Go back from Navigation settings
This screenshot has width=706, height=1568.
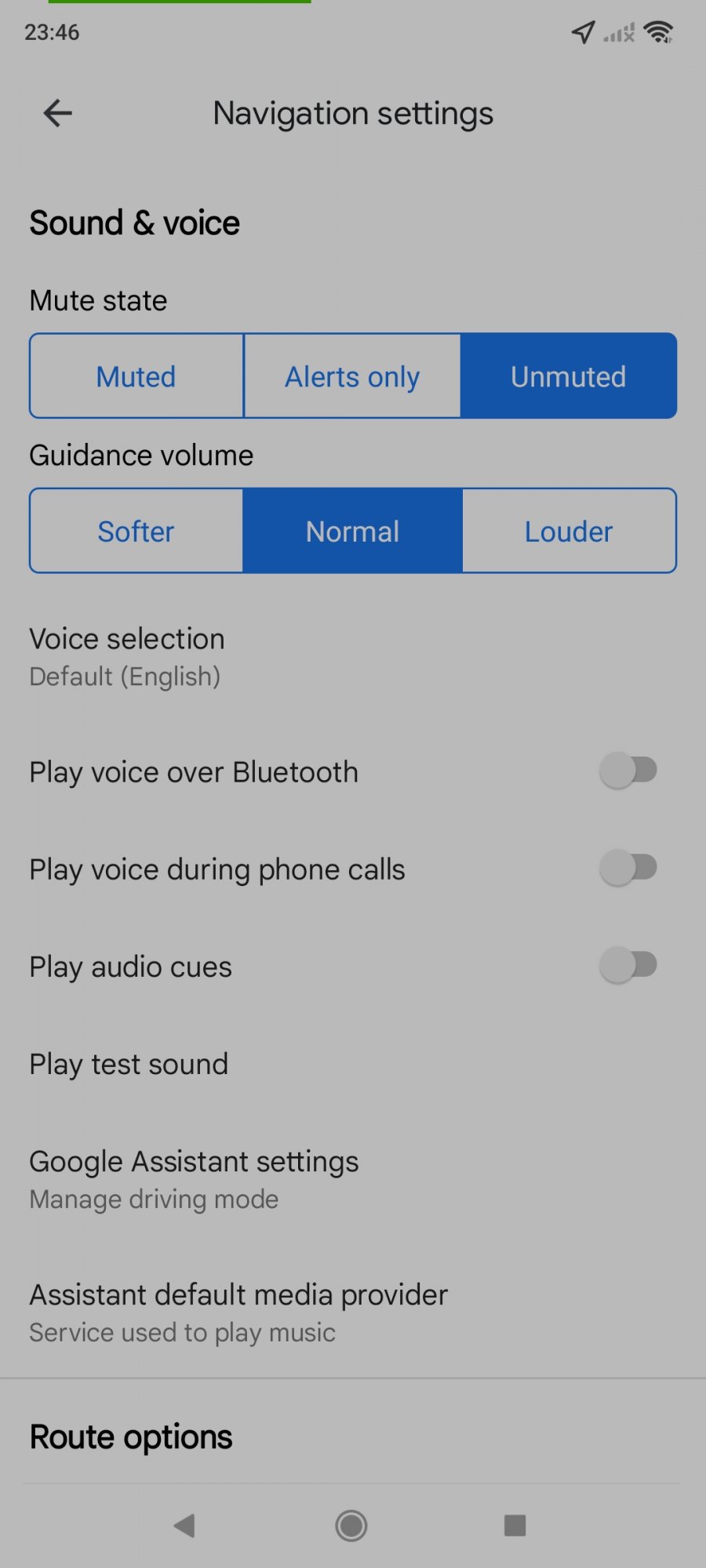click(x=57, y=113)
